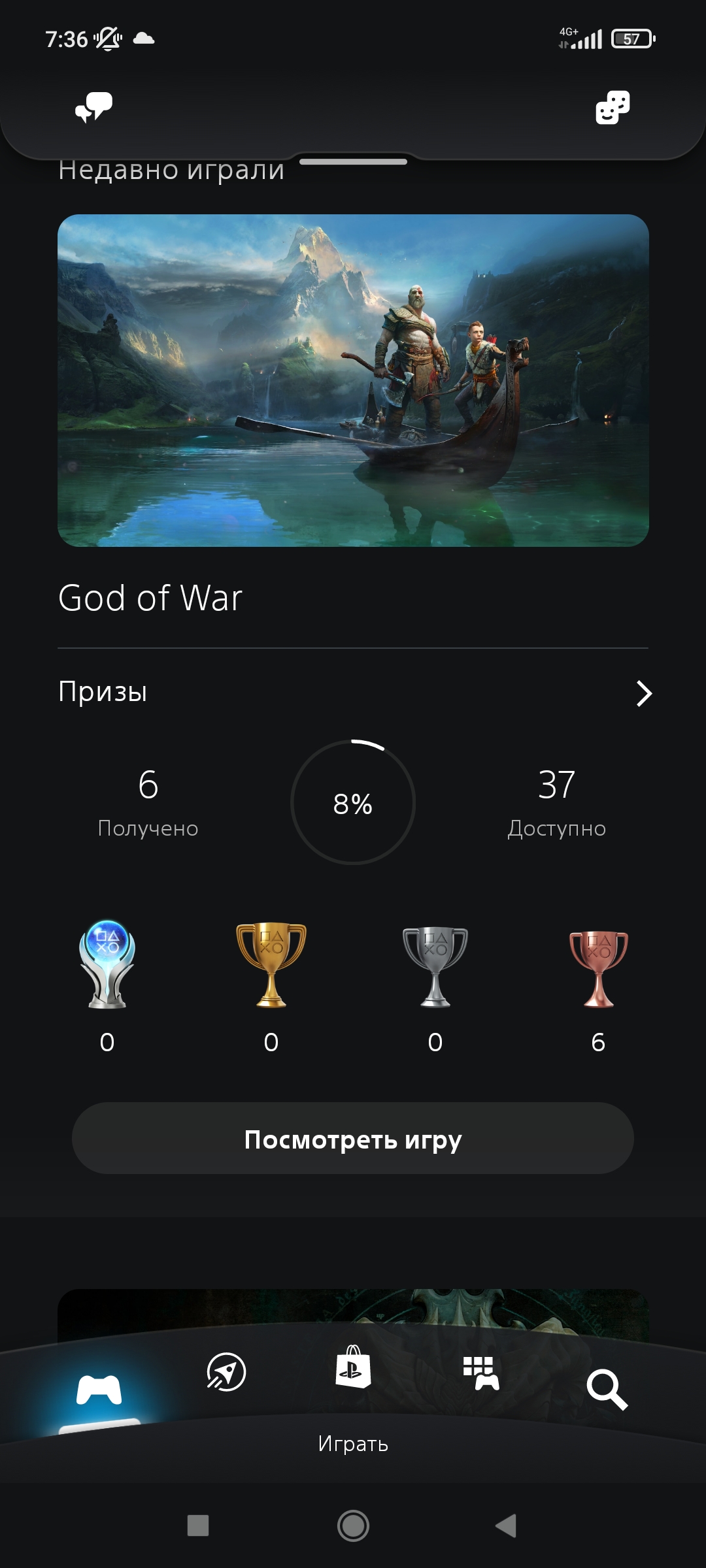Open the next game card below
This screenshot has width=706, height=1568.
[x=353, y=1310]
